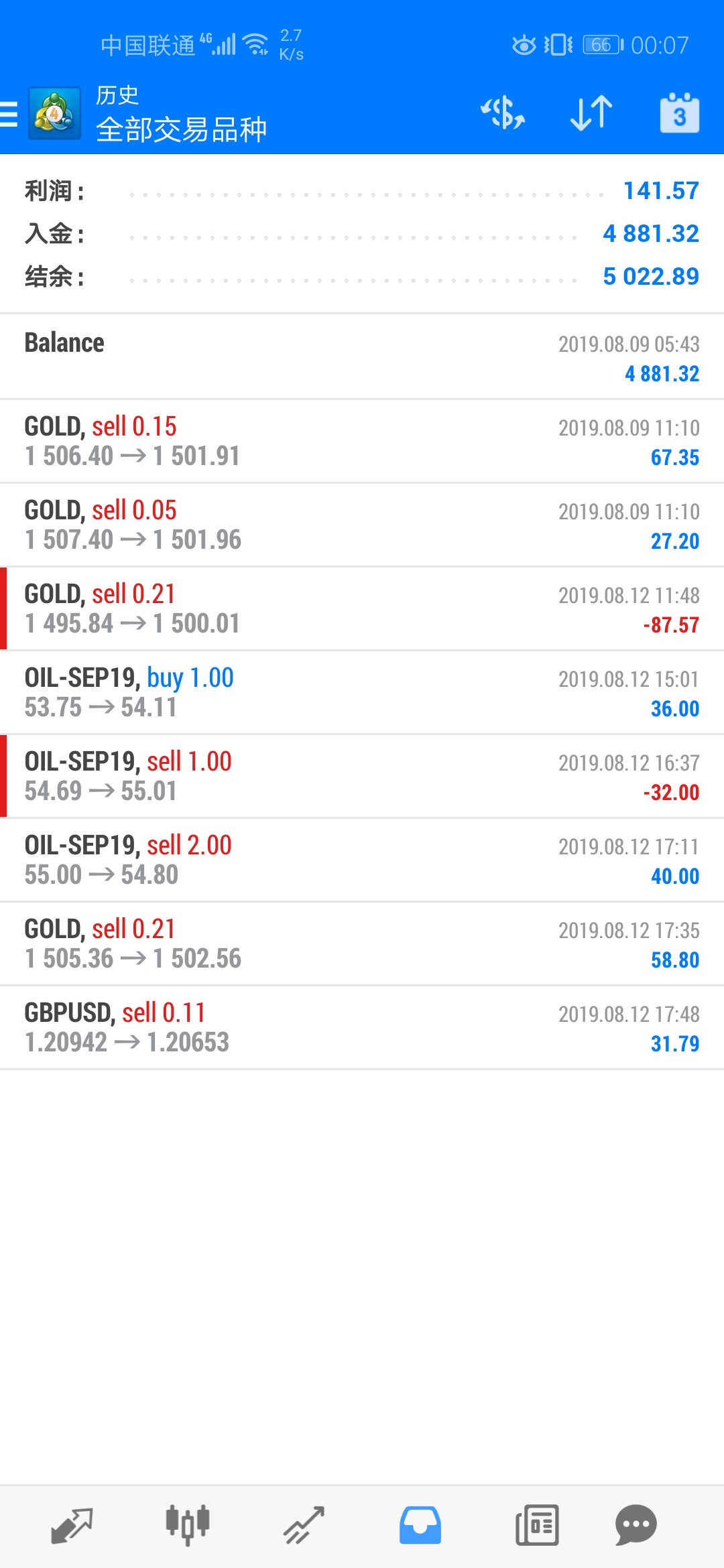Switch to the candlestick Chart tab

point(188,1526)
